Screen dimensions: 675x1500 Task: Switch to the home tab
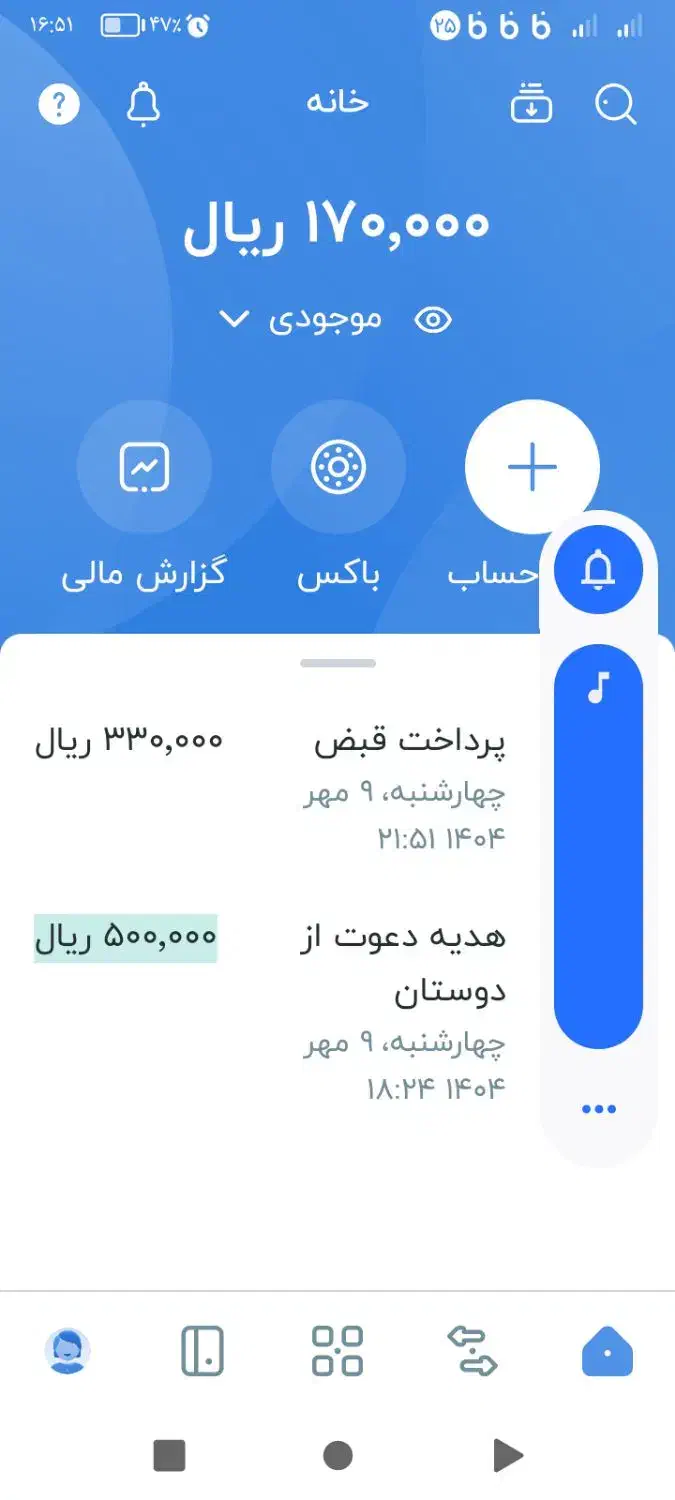point(607,1352)
